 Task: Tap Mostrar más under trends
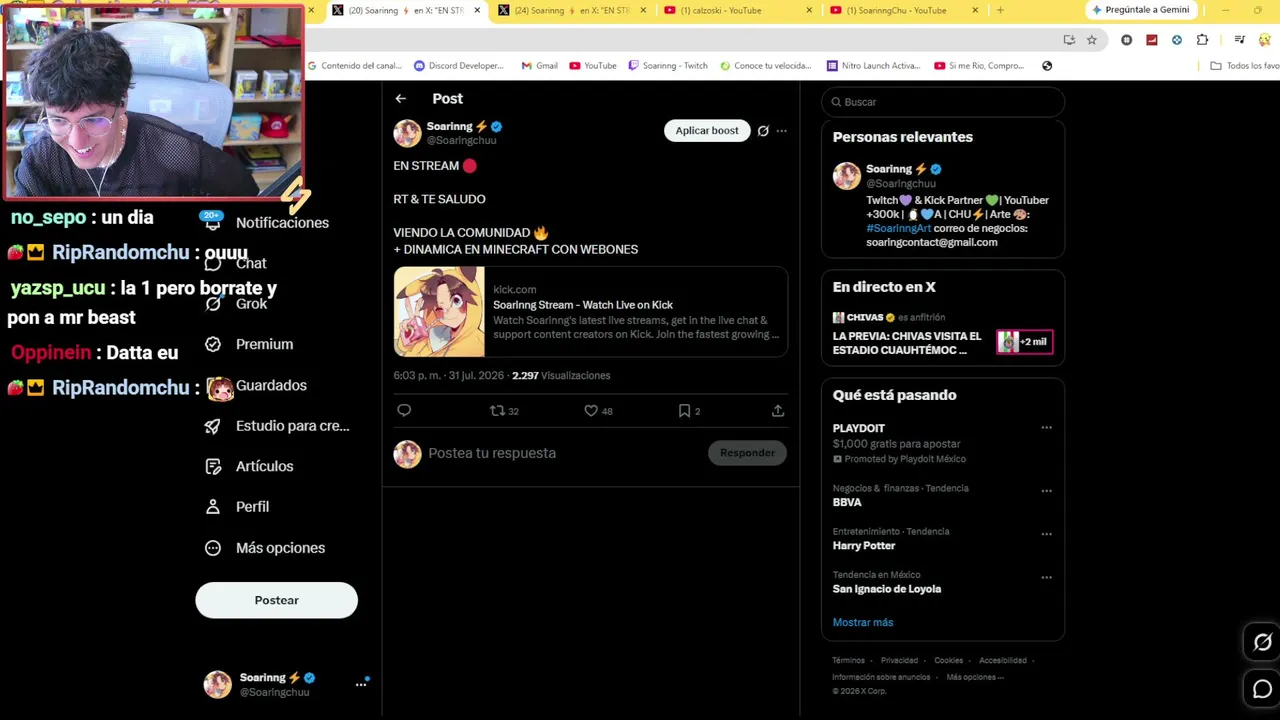[x=863, y=622]
